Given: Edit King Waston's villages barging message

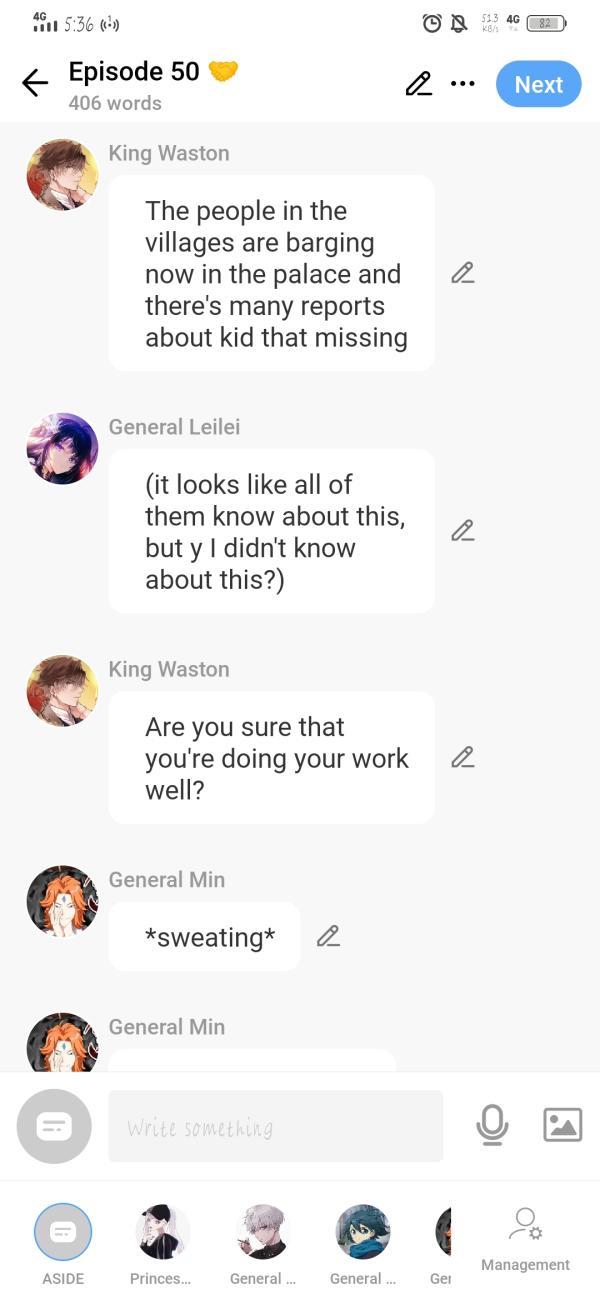Looking at the screenshot, I should (462, 273).
